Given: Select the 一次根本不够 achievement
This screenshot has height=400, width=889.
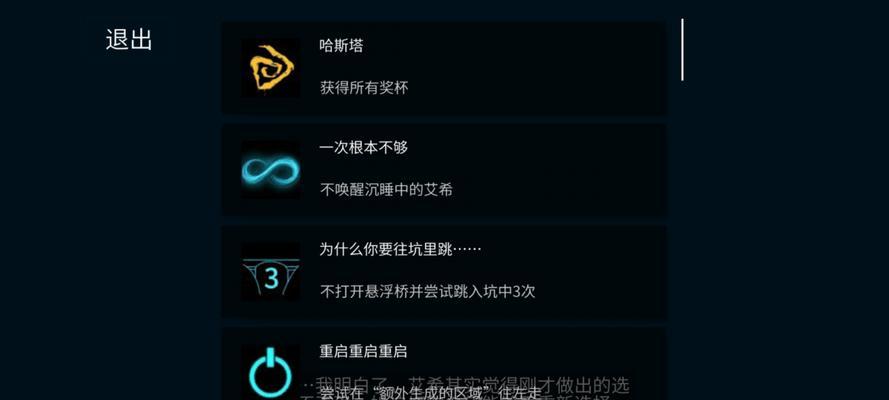Looking at the screenshot, I should (x=443, y=169).
